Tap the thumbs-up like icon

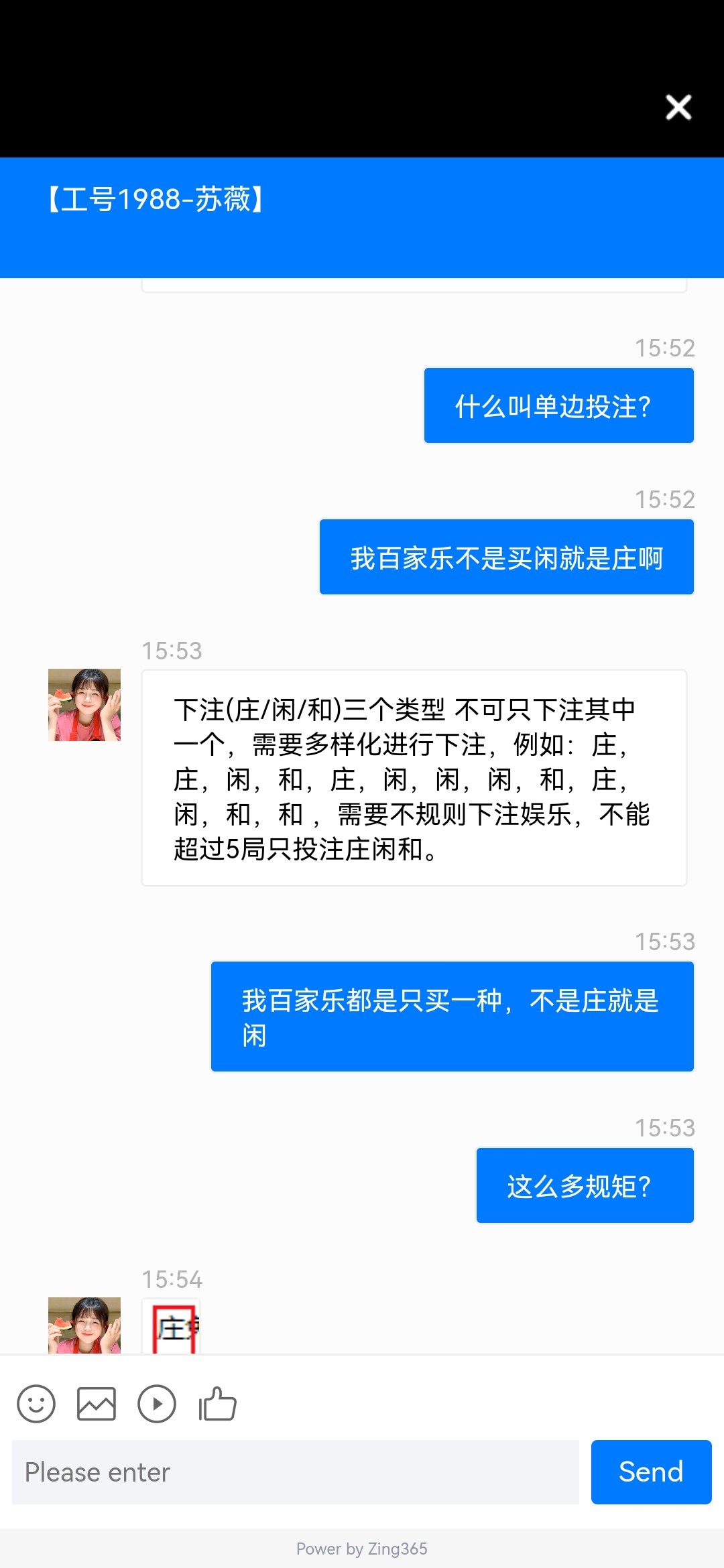[x=217, y=1404]
